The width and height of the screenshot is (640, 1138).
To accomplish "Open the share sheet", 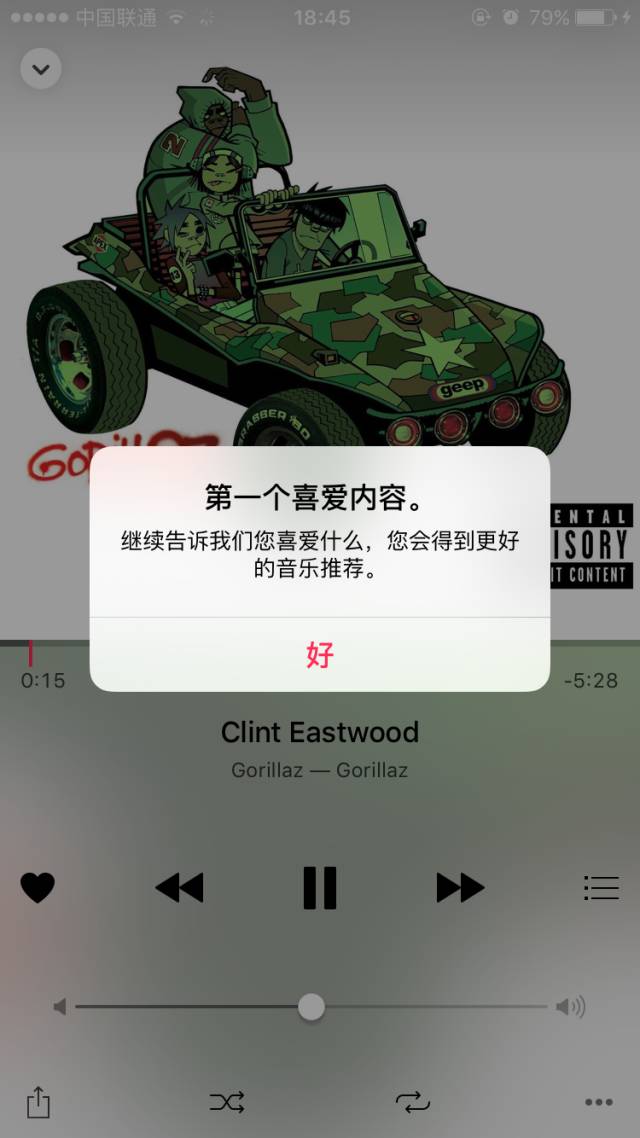I will [38, 1102].
